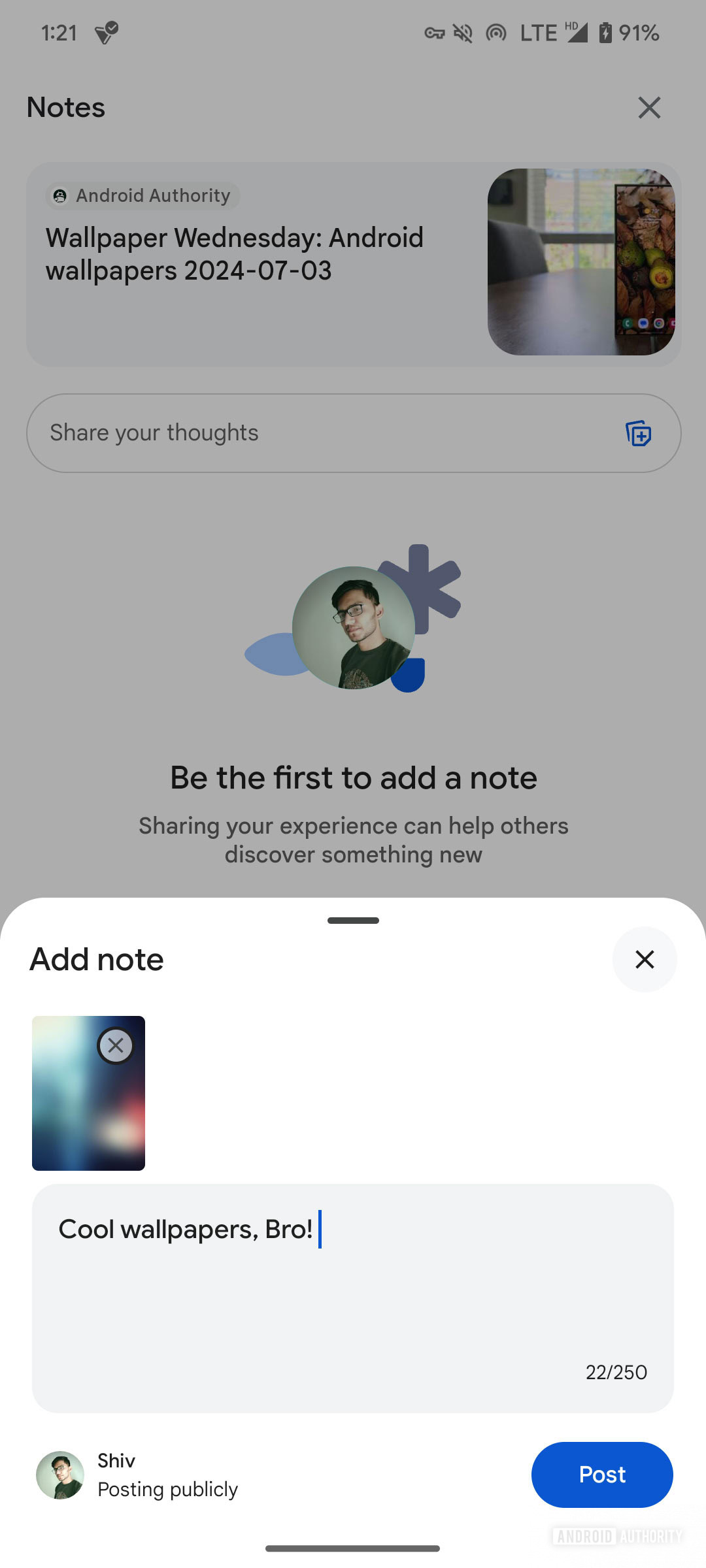706x1568 pixels.
Task: Post the note publicly
Action: coord(601,1475)
